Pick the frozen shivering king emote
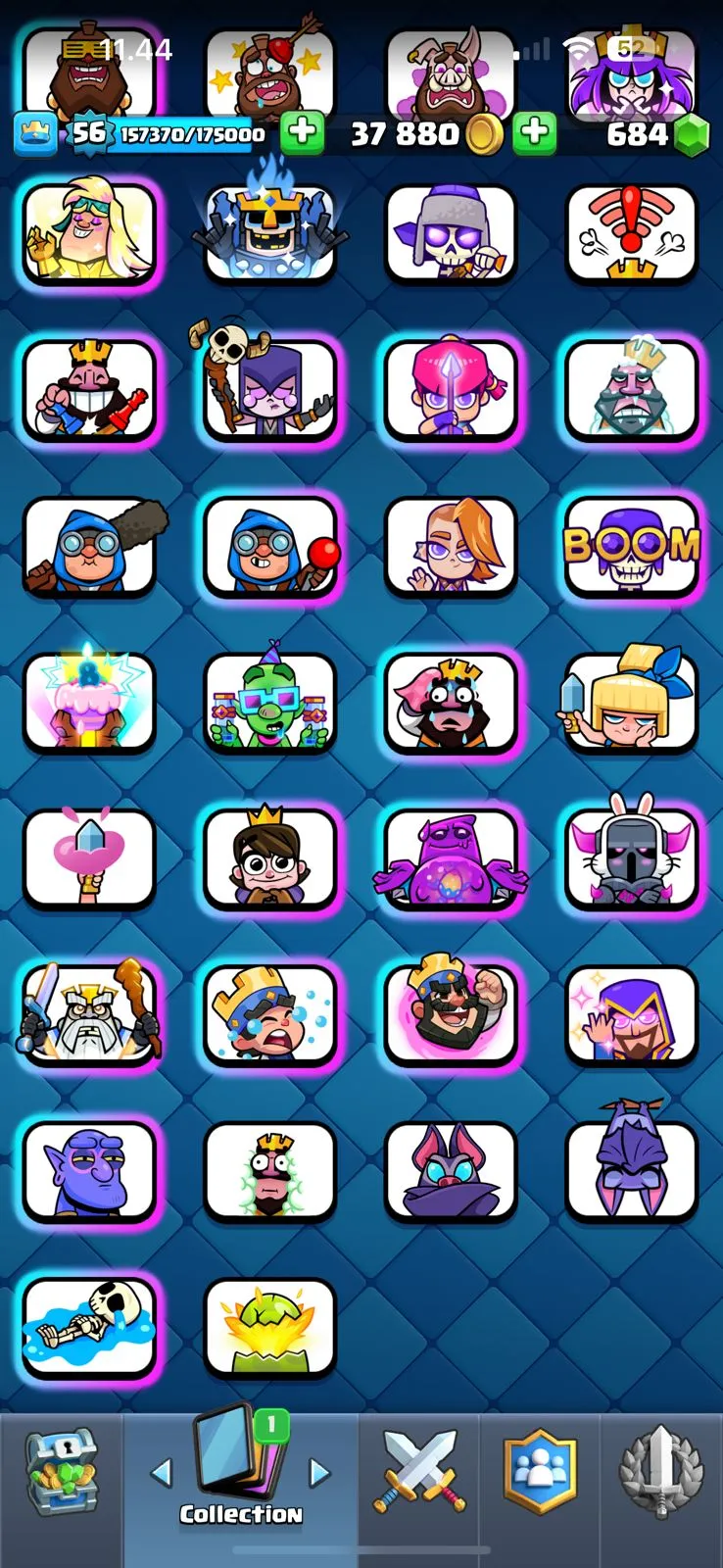This screenshot has height=1568, width=723. pyautogui.click(x=632, y=390)
